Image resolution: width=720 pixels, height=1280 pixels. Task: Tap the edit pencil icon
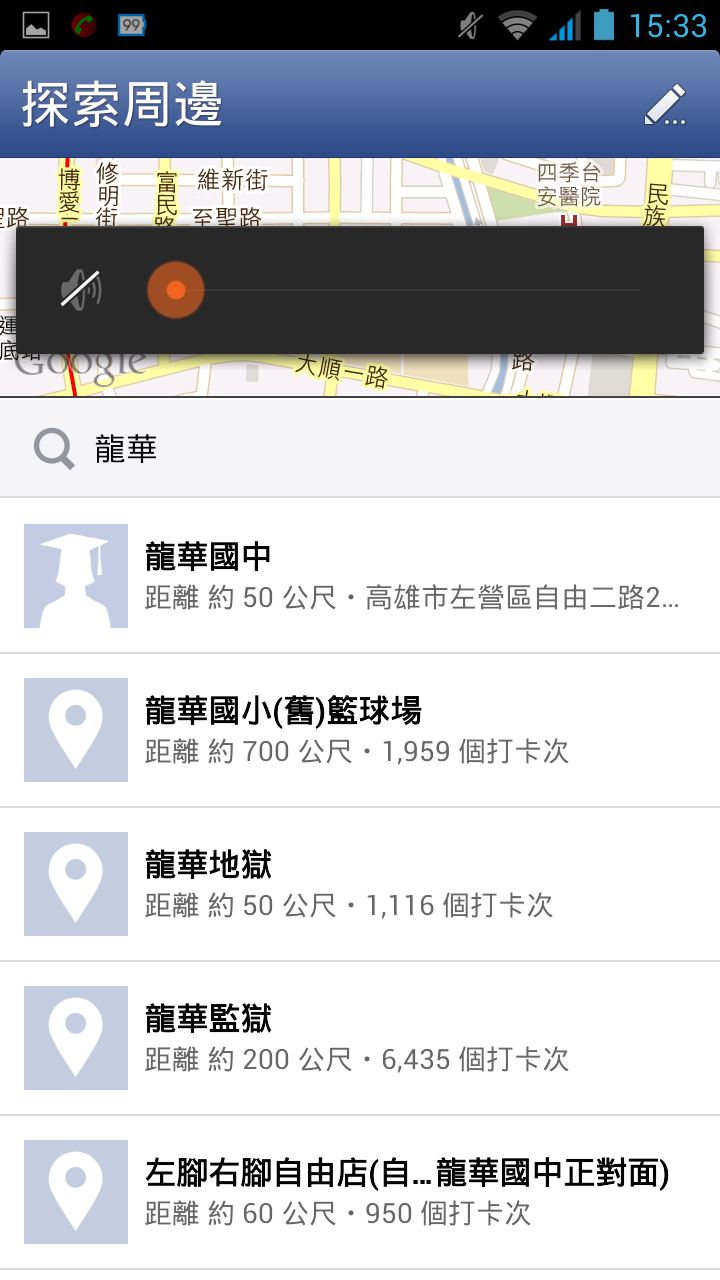pyautogui.click(x=665, y=105)
